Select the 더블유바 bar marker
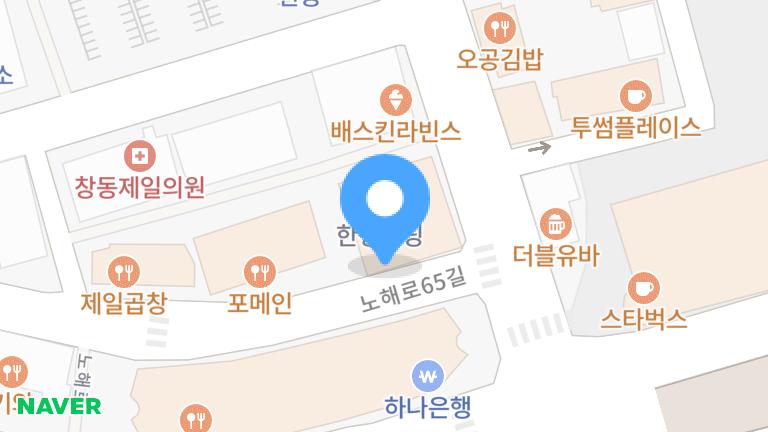 (555, 224)
